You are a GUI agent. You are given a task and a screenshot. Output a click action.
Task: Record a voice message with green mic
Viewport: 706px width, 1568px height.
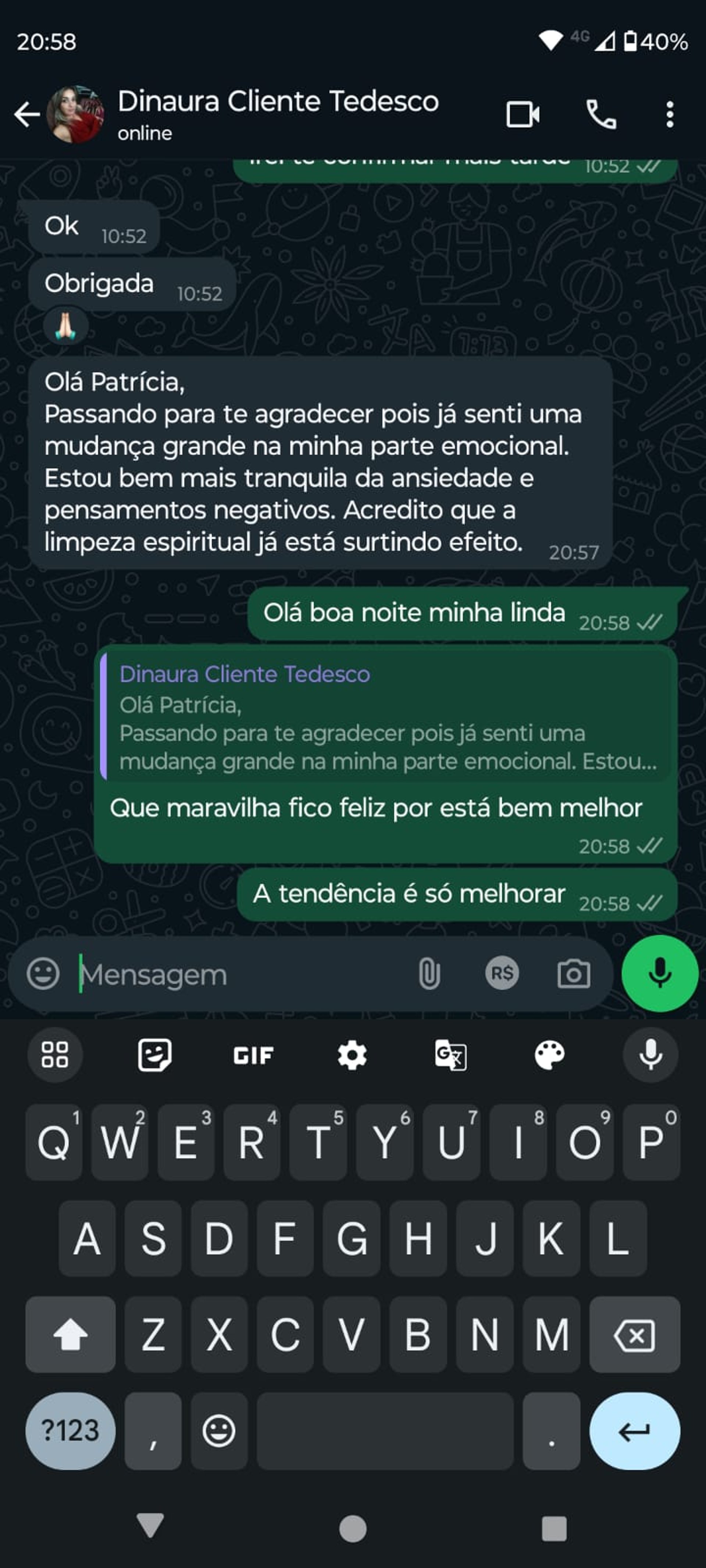pos(659,973)
